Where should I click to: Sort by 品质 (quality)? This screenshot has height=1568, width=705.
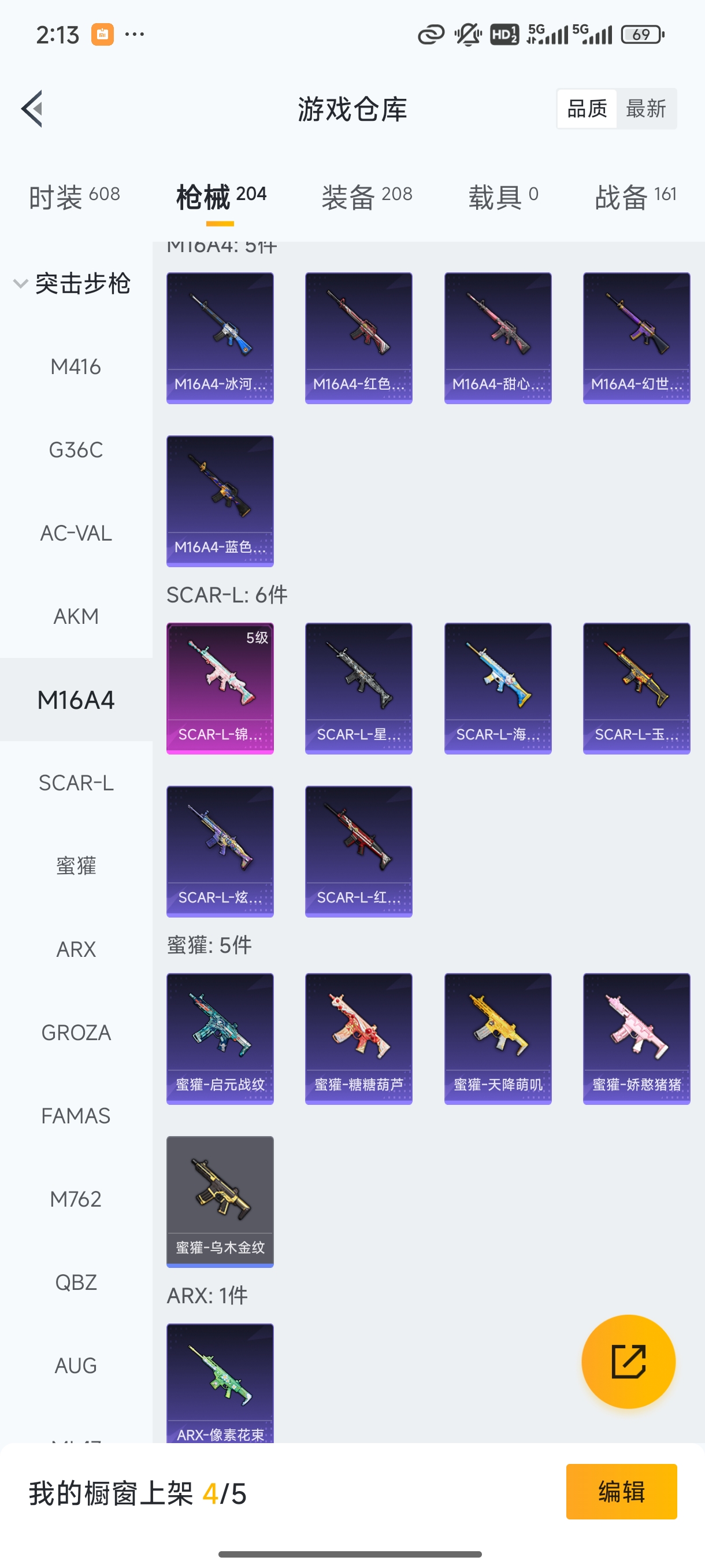(587, 109)
